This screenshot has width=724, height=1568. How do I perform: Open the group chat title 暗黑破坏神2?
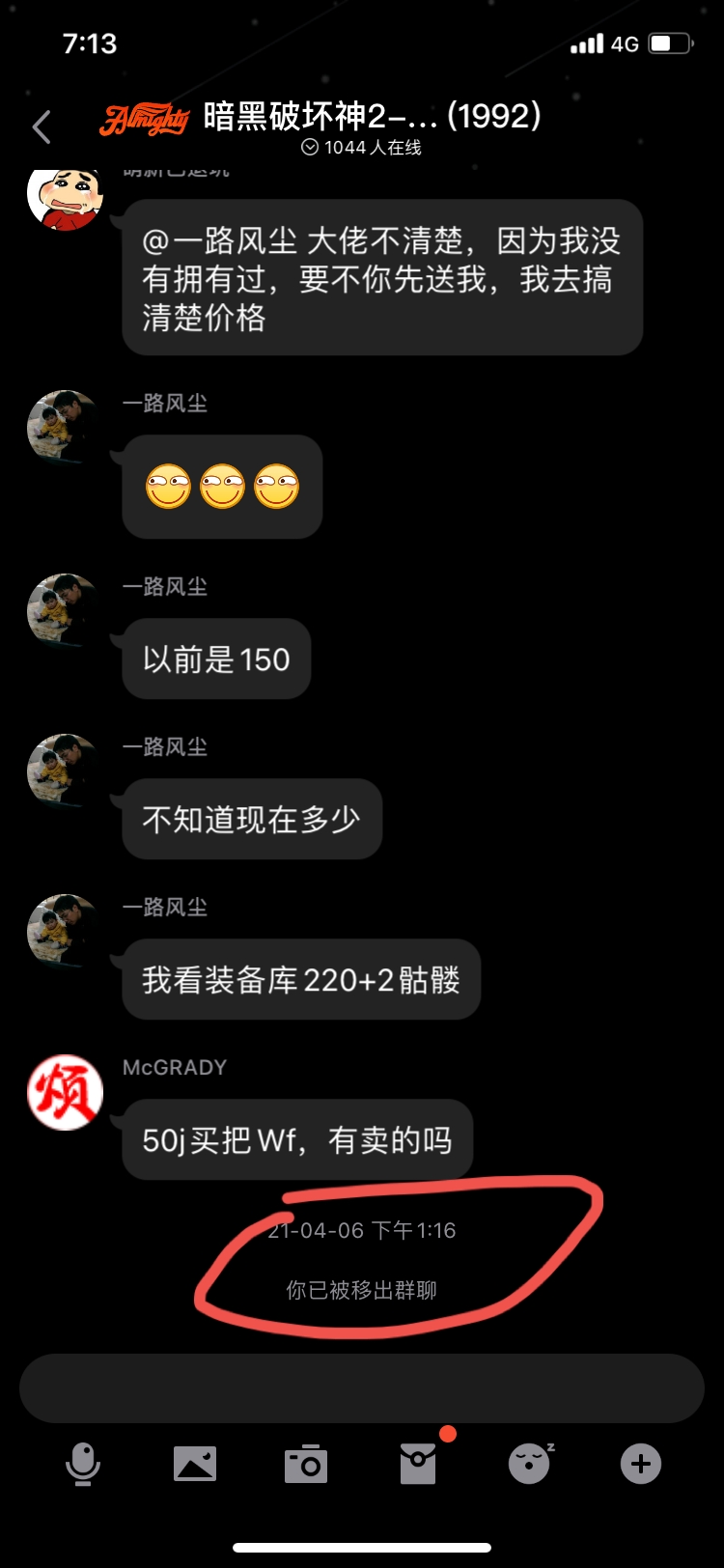pyautogui.click(x=372, y=117)
